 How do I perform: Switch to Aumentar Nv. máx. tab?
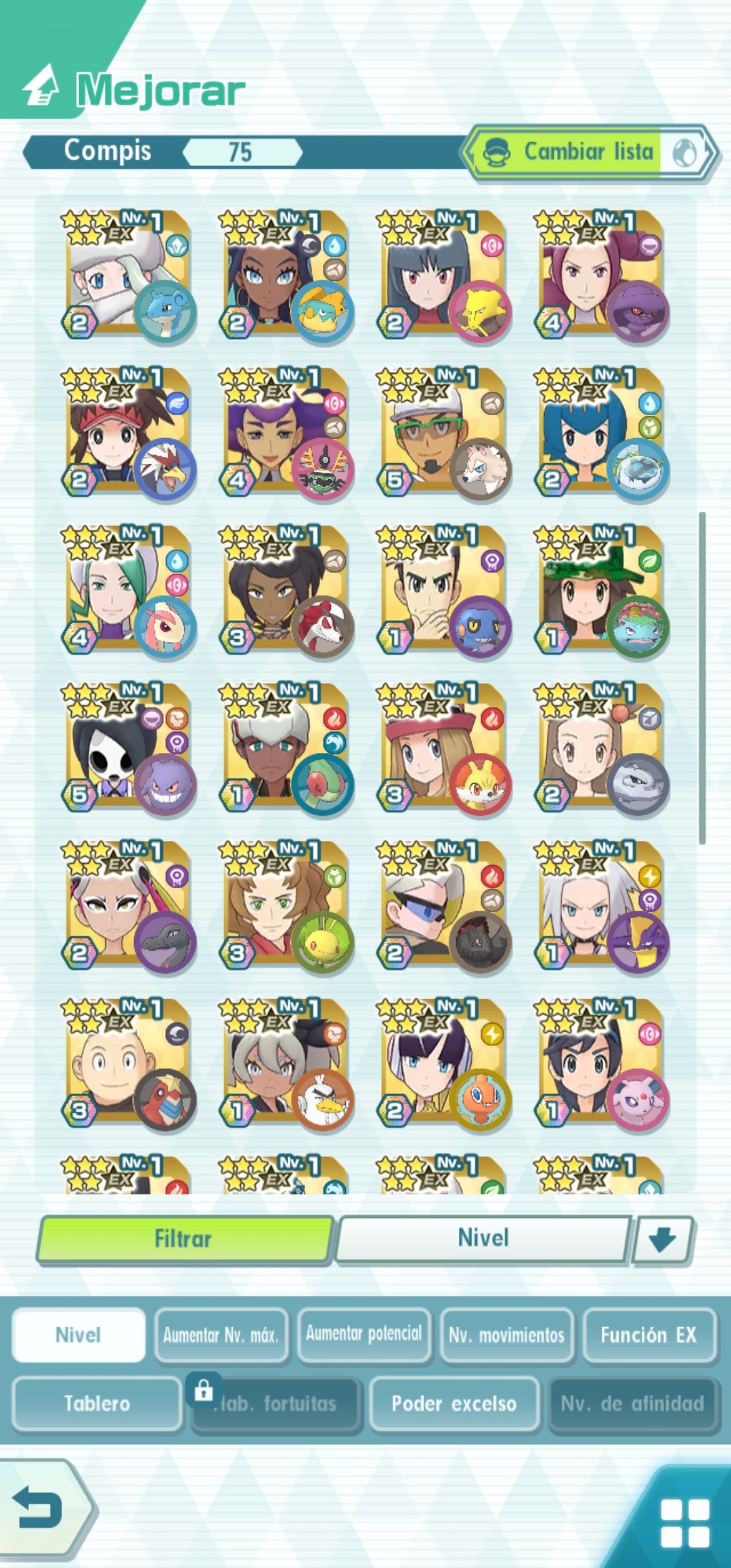coord(221,1335)
